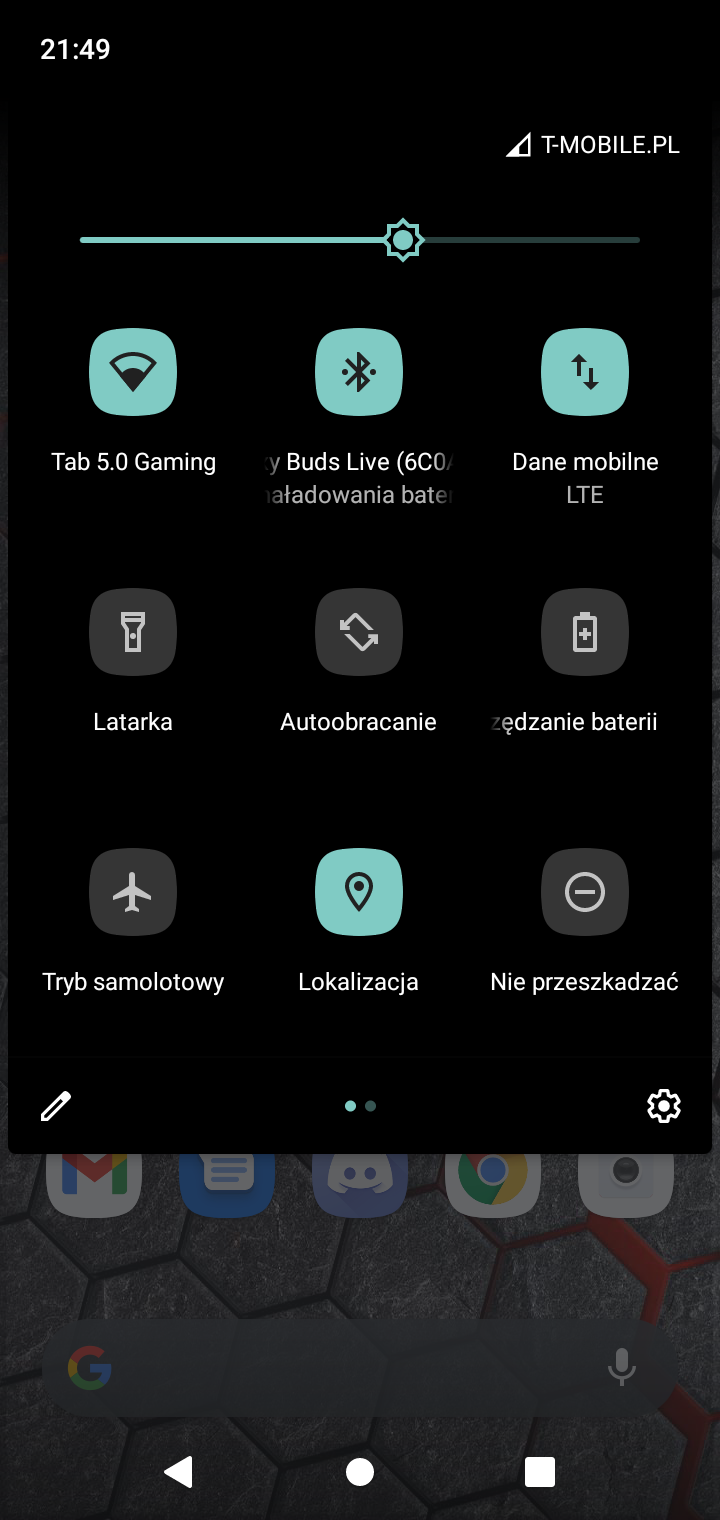
Task: Edit quick settings with the pencil icon
Action: tap(56, 1106)
